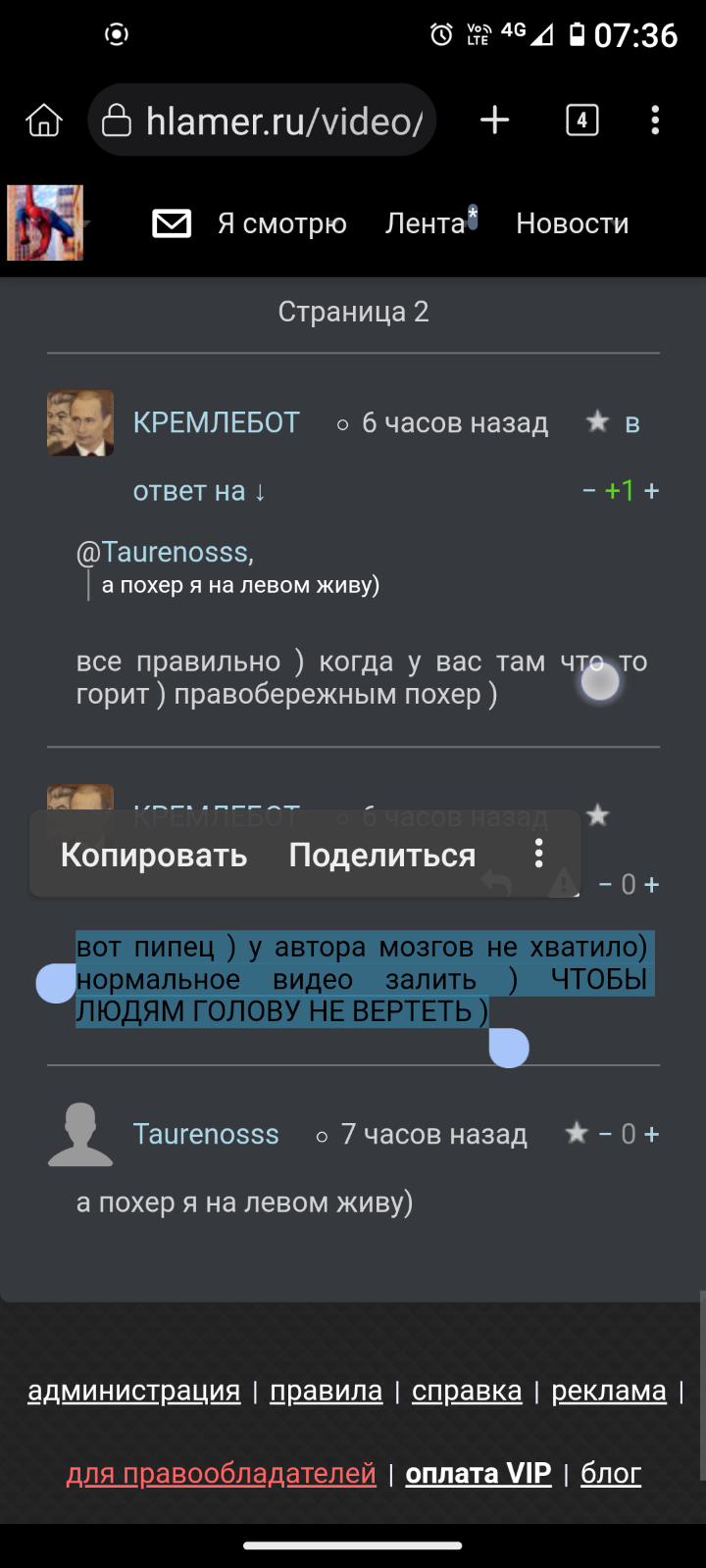This screenshot has width=706, height=1568.
Task: Upvote Taurenosss comment with plus
Action: (x=651, y=1134)
